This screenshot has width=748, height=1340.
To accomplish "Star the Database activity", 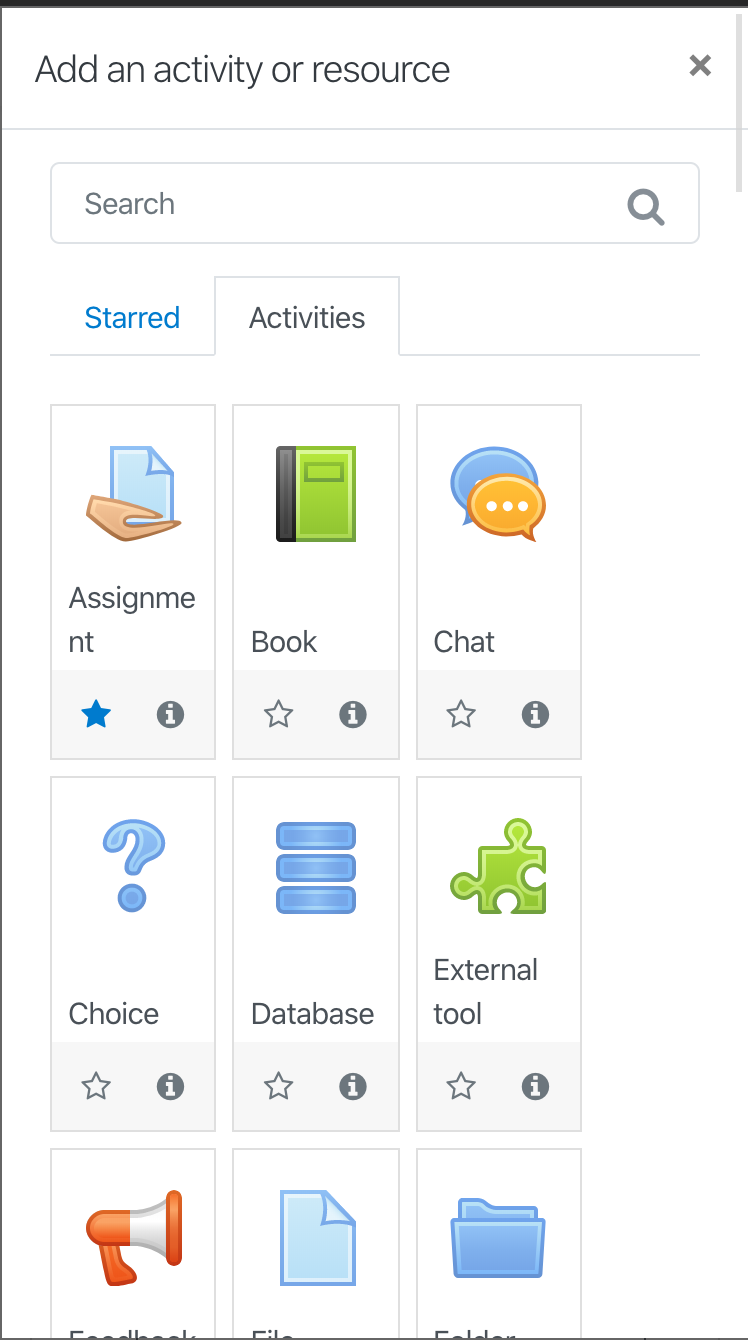I will coord(278,1086).
